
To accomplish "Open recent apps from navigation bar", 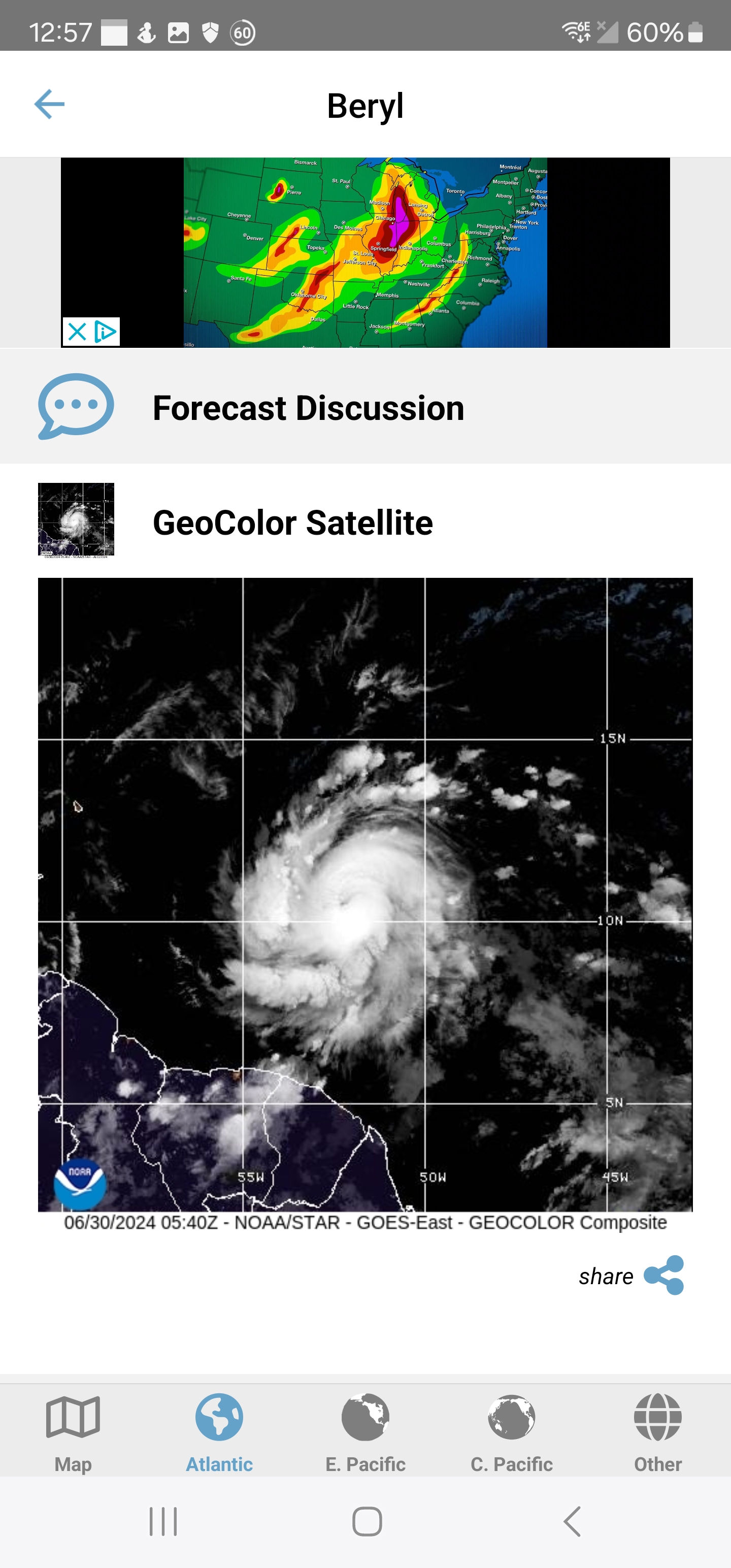I will tap(163, 1522).
